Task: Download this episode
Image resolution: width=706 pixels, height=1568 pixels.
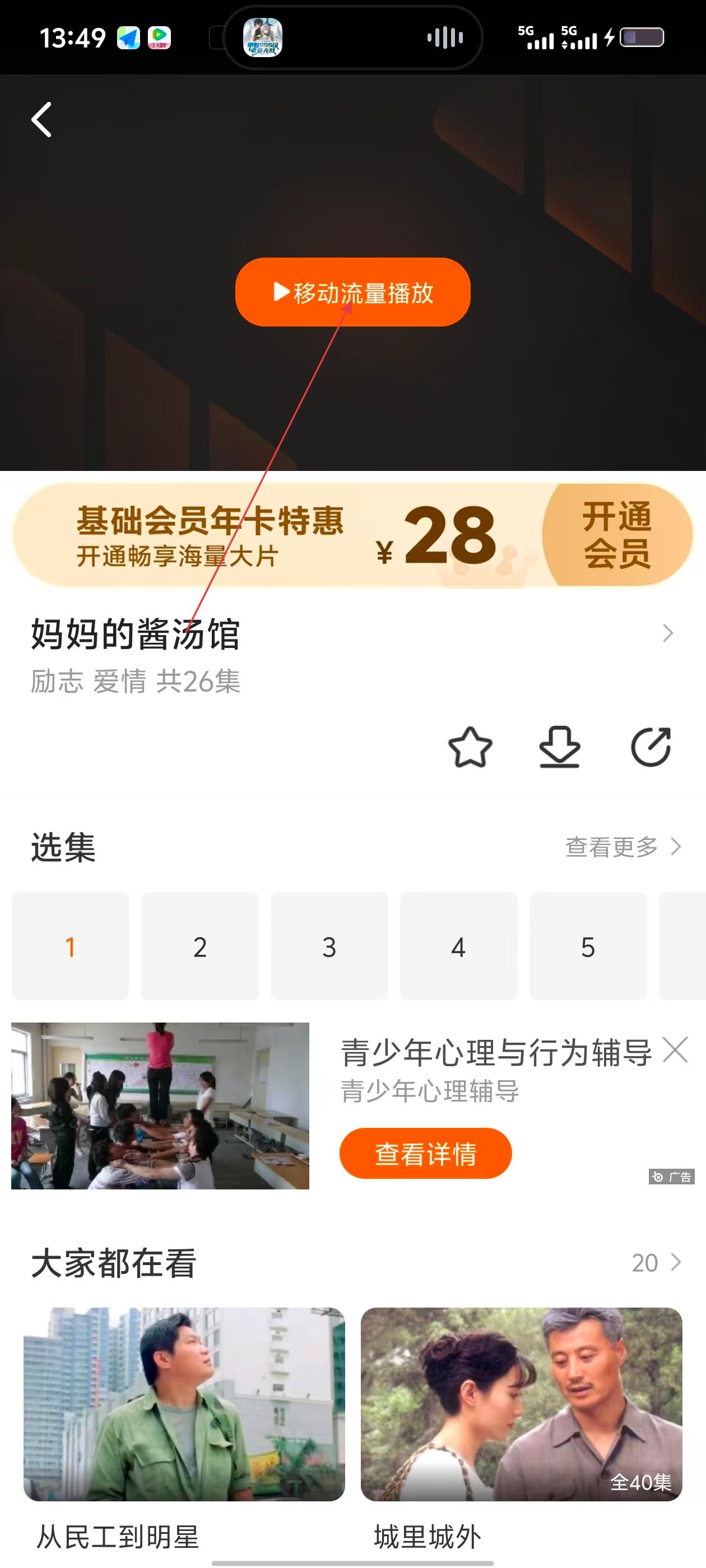Action: (559, 747)
